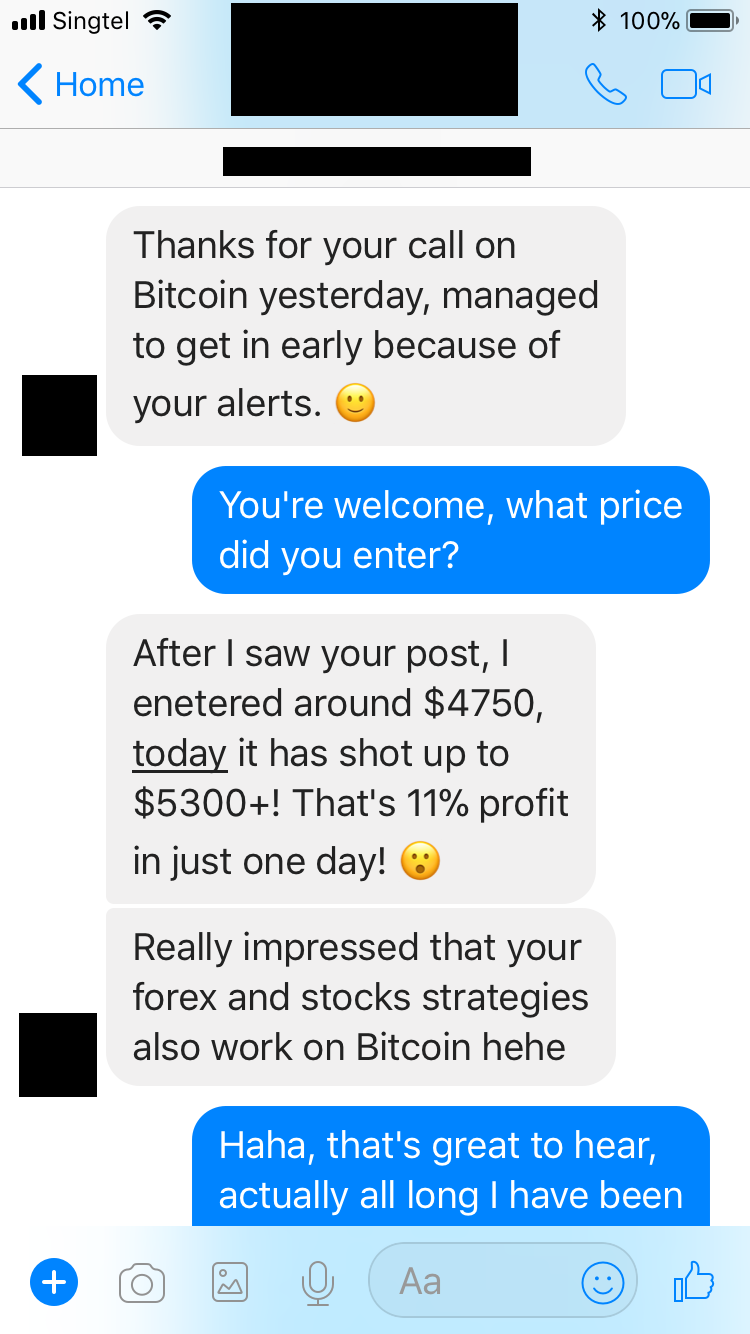The height and width of the screenshot is (1334, 750).
Task: Open the camera
Action: point(142,1282)
